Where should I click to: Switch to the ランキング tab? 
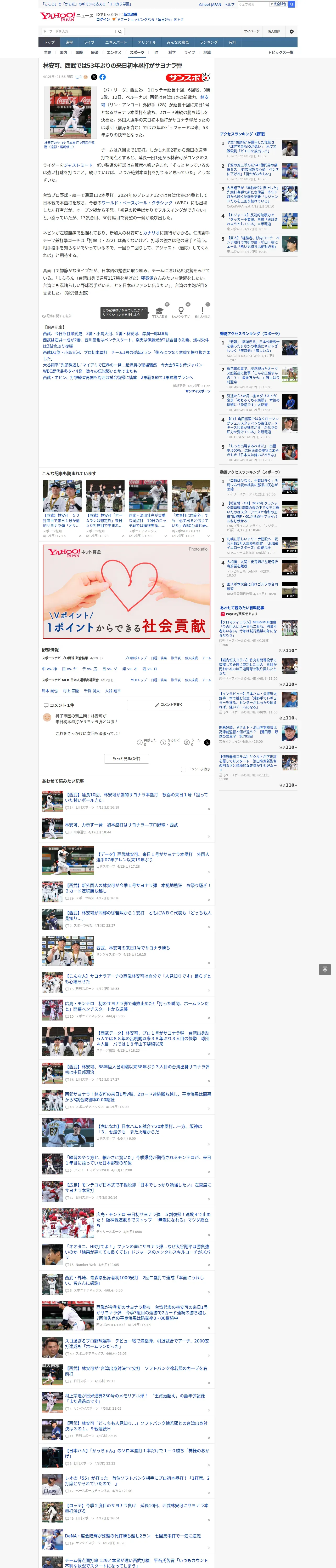click(209, 43)
